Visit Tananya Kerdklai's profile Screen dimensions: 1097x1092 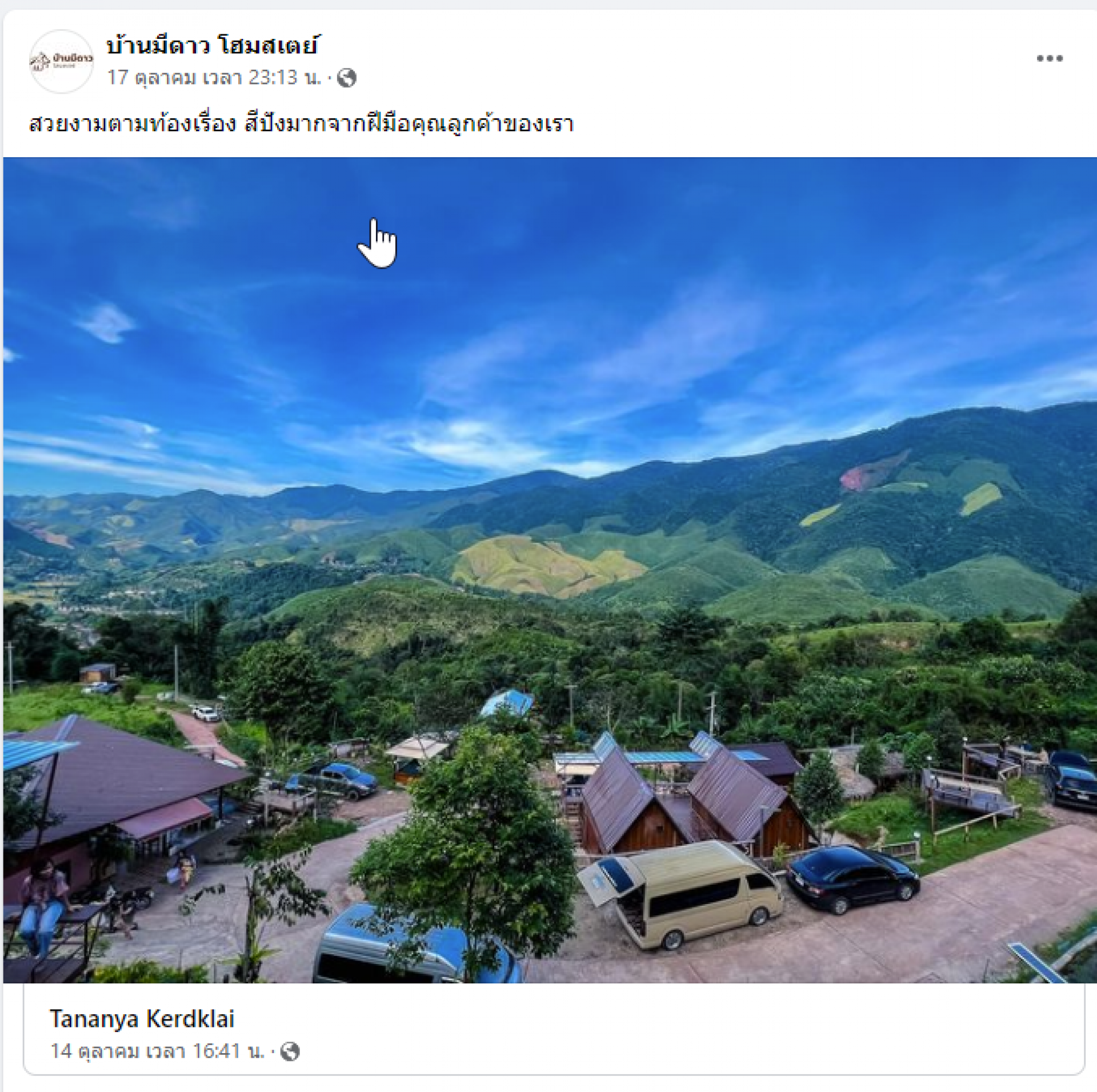coord(142,1019)
